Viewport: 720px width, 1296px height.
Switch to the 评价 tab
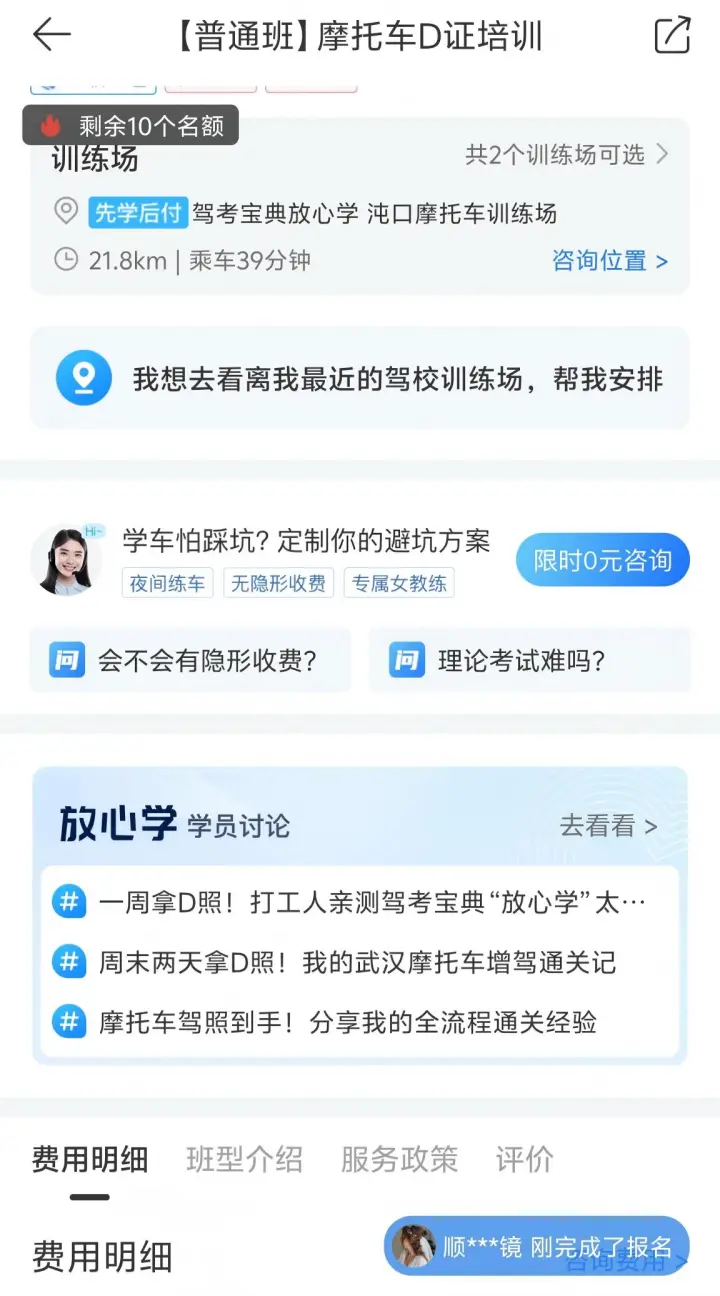tap(524, 1160)
